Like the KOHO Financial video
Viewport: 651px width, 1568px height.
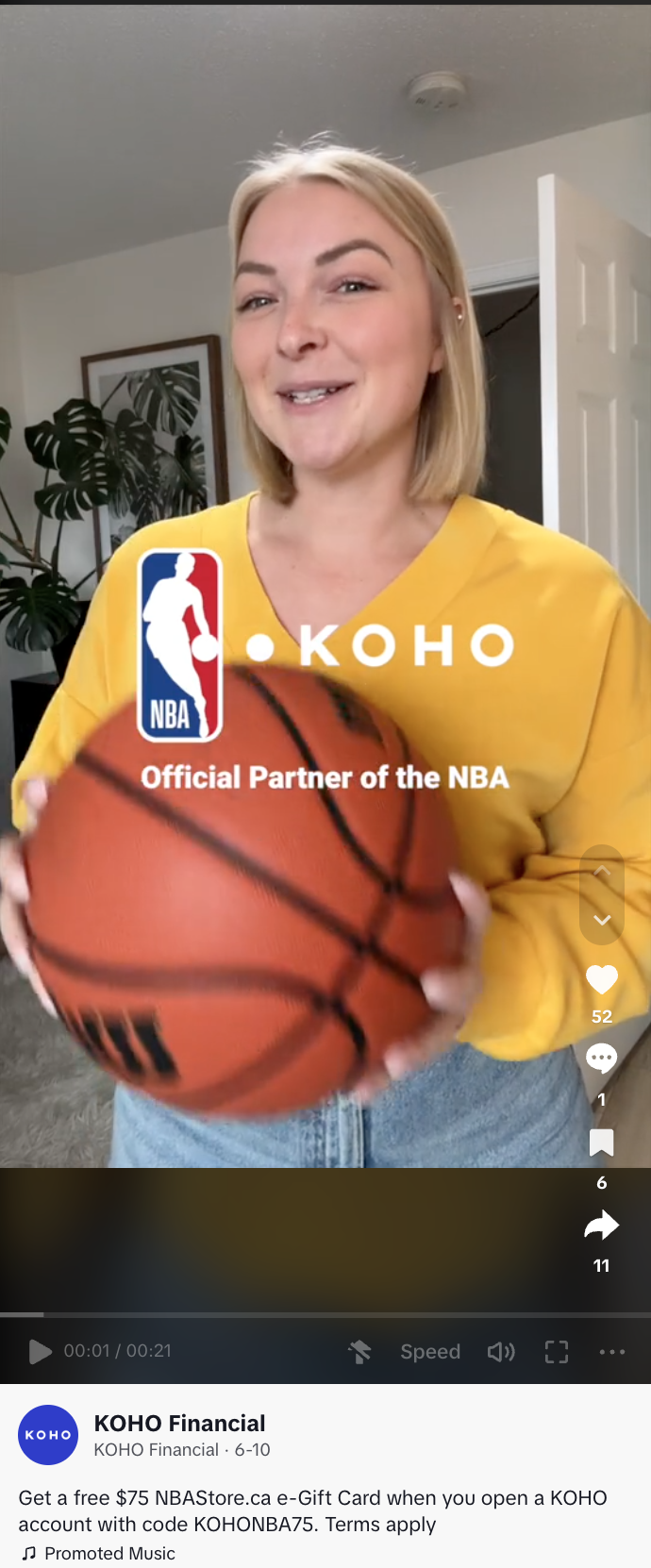coord(602,980)
